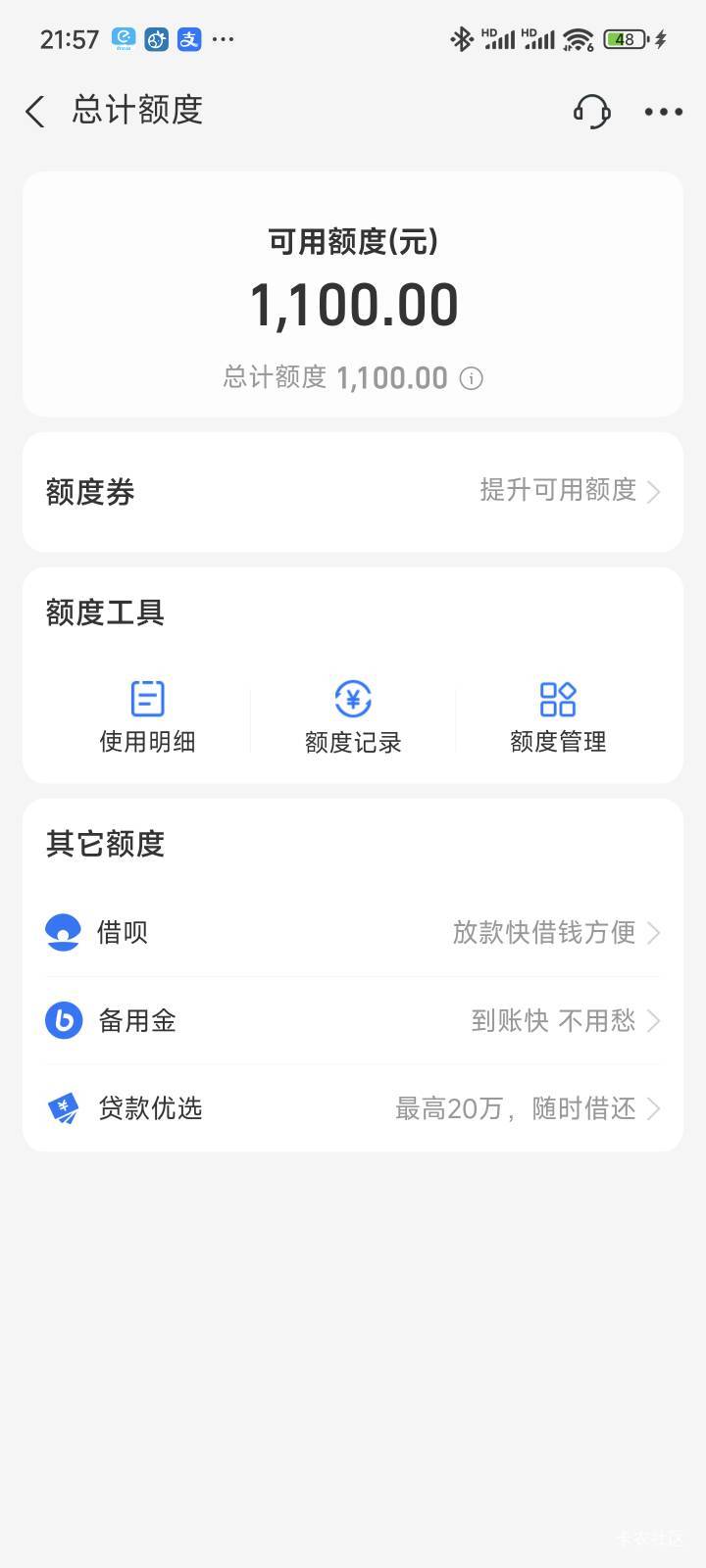The image size is (706, 1568).
Task: Open the 贷款优选 row
Action: point(353,1108)
